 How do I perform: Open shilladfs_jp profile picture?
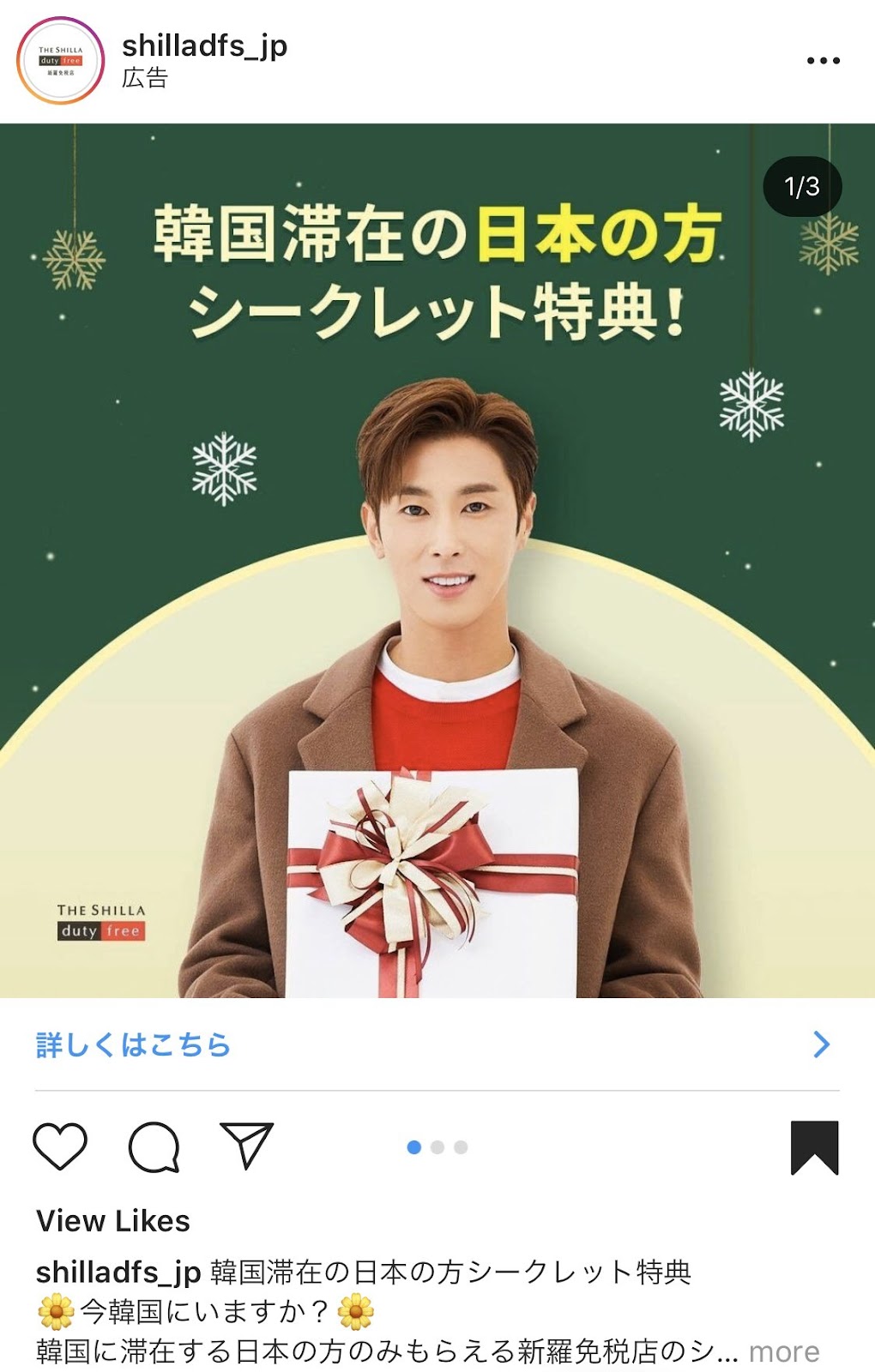60,61
